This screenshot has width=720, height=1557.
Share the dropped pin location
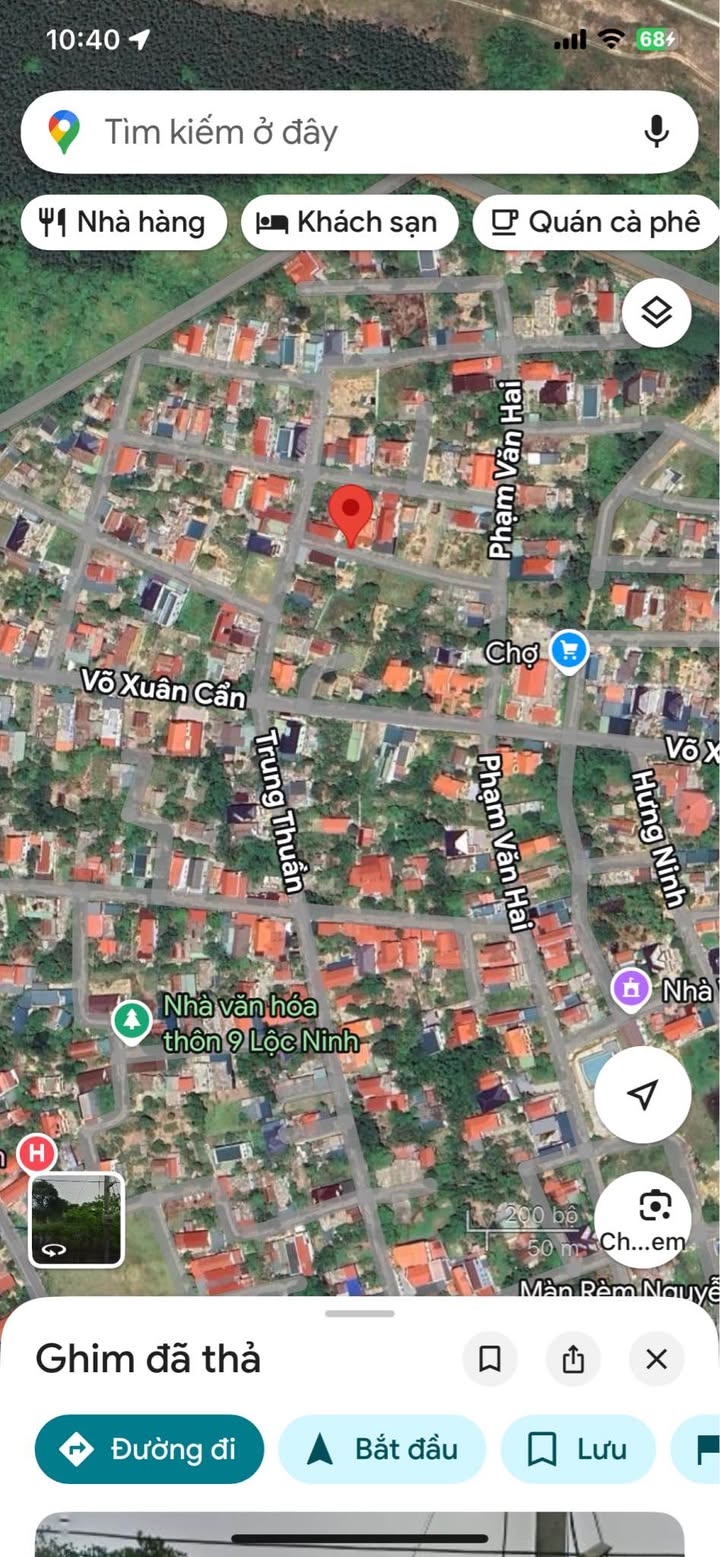click(x=573, y=1359)
